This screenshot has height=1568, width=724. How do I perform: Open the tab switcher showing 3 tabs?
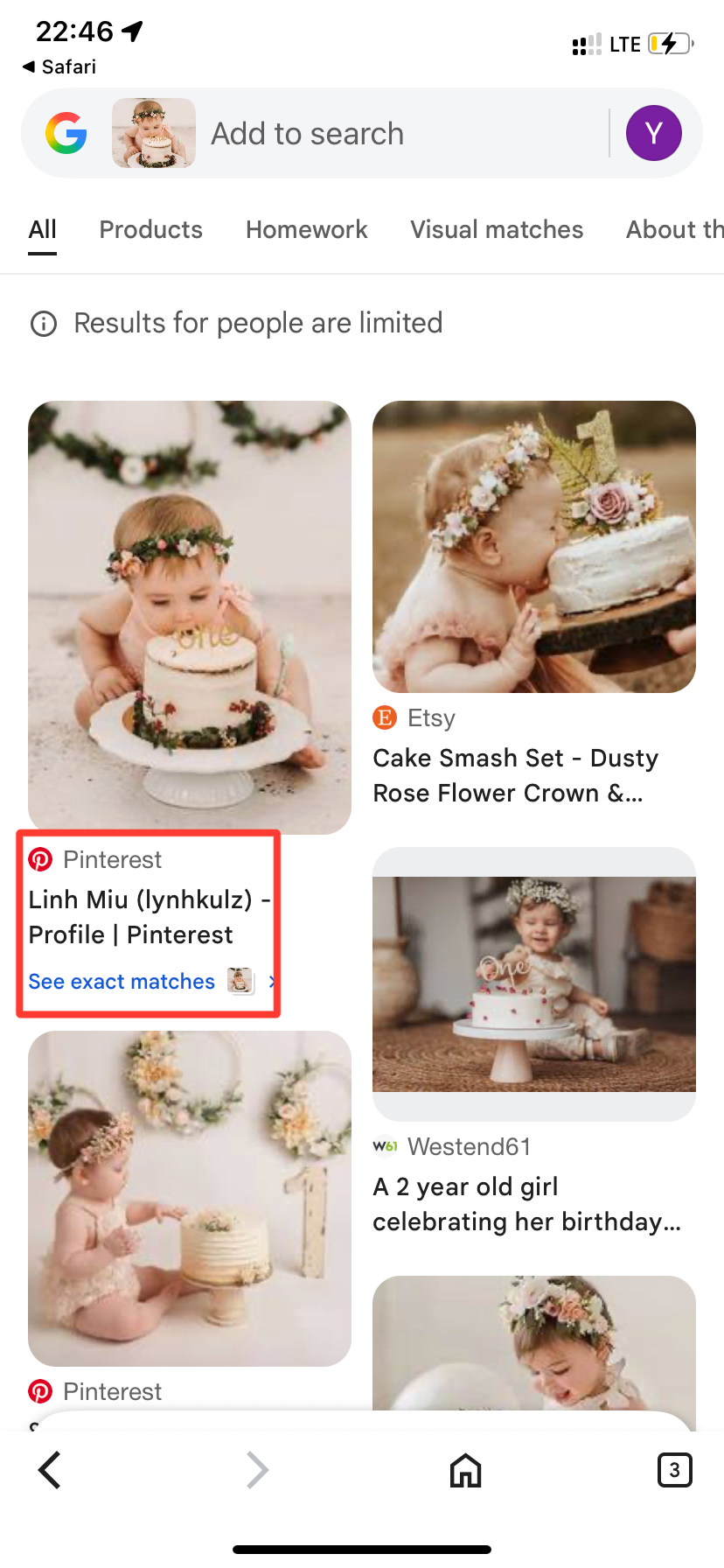(x=673, y=1470)
